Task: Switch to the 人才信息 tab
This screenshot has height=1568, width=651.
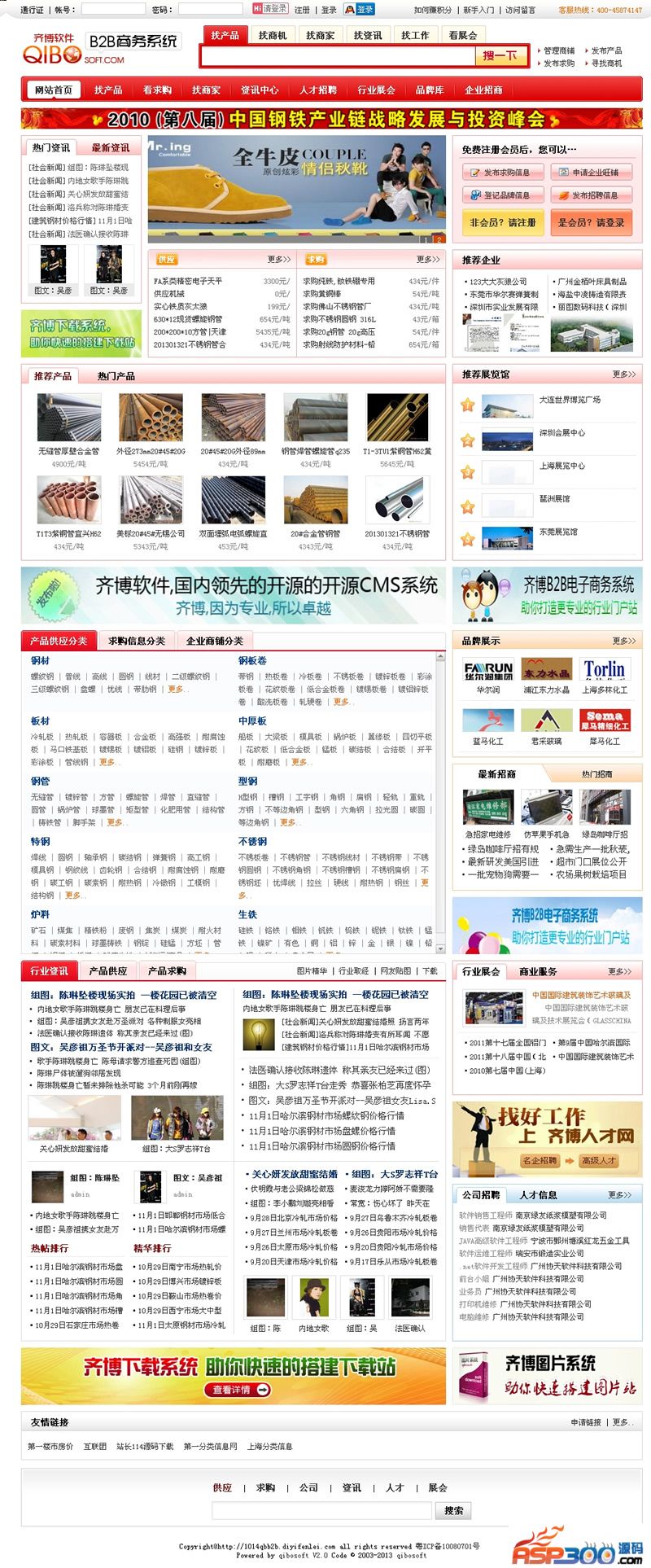Action: point(537,1195)
